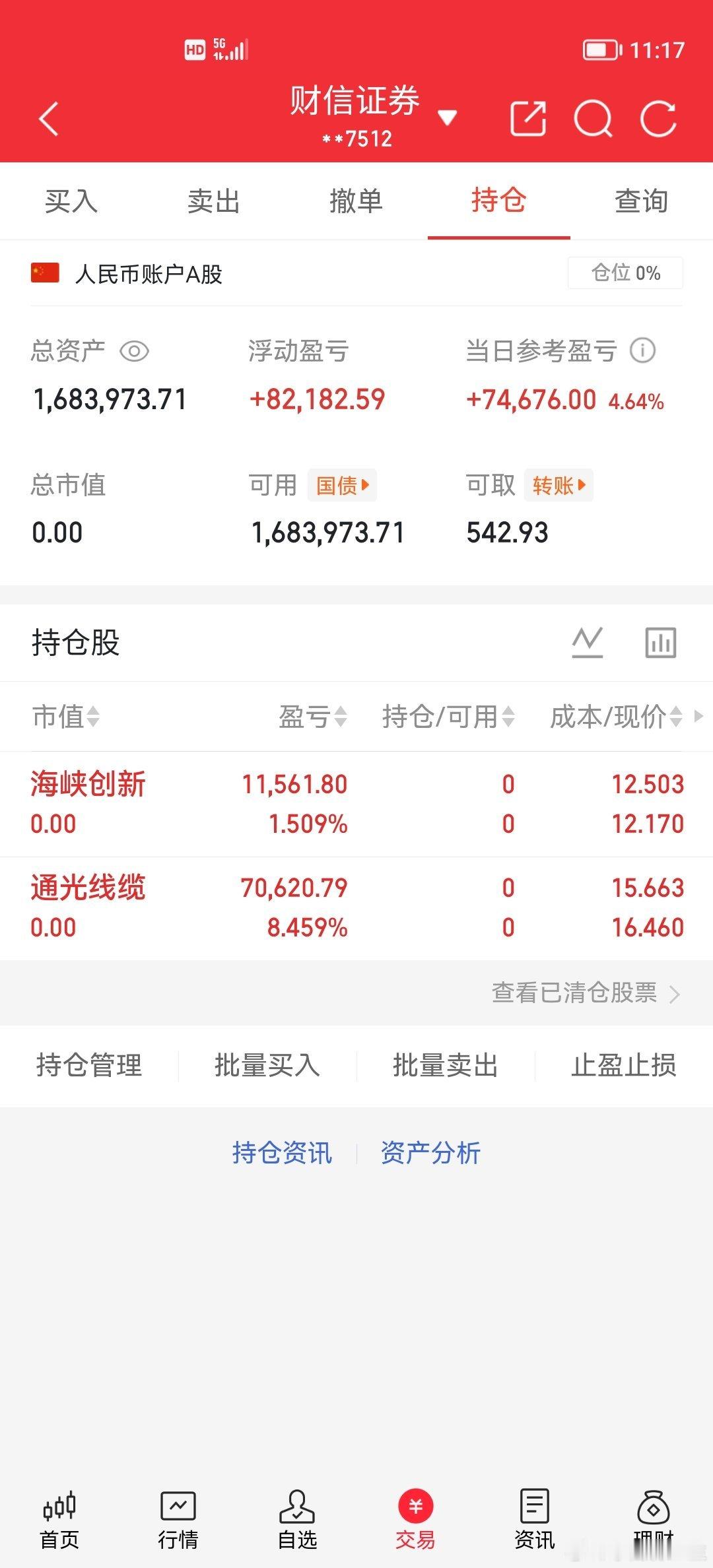Switch to the 买入 tab

pos(71,202)
